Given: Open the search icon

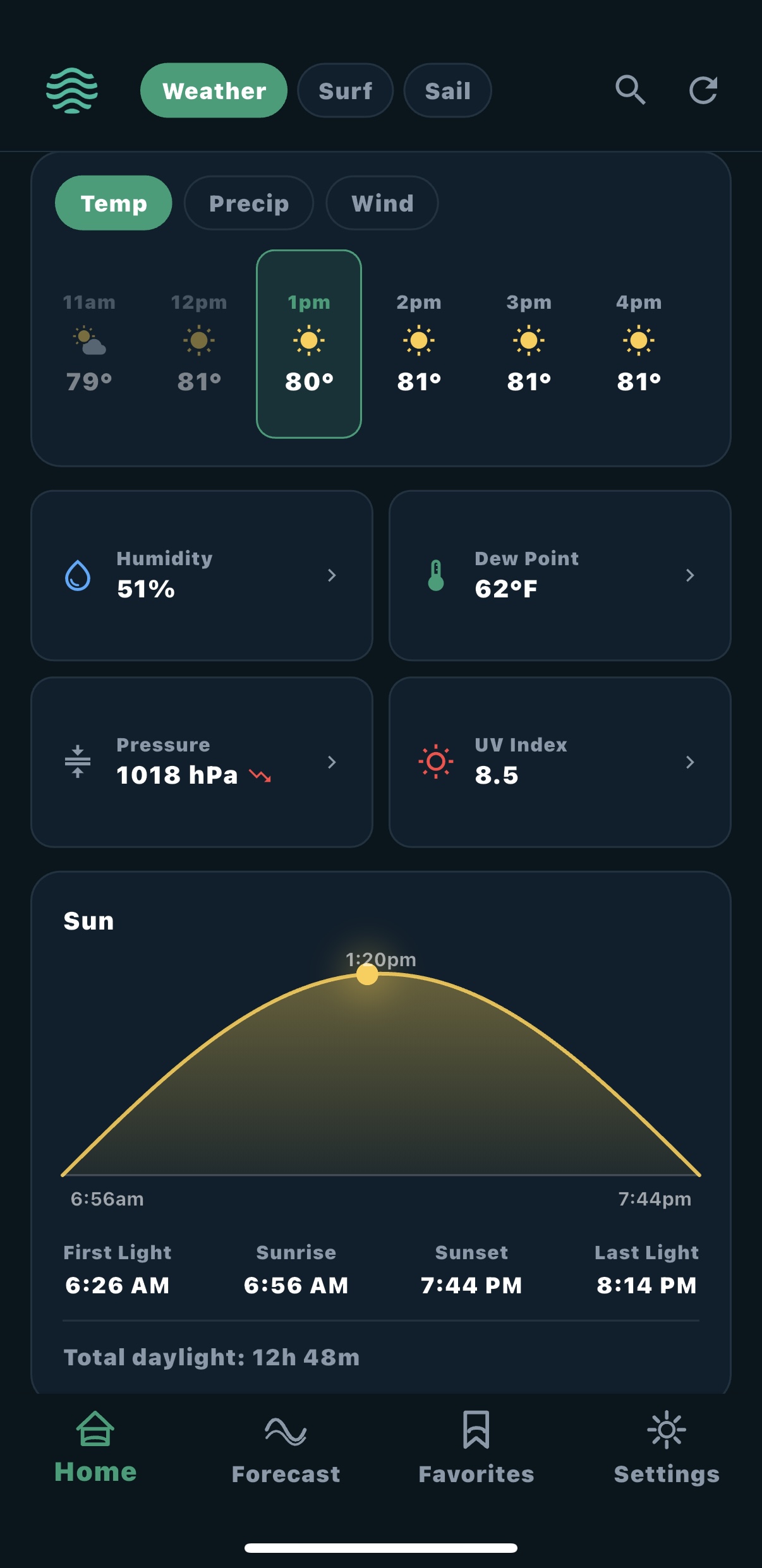Looking at the screenshot, I should coord(630,90).
